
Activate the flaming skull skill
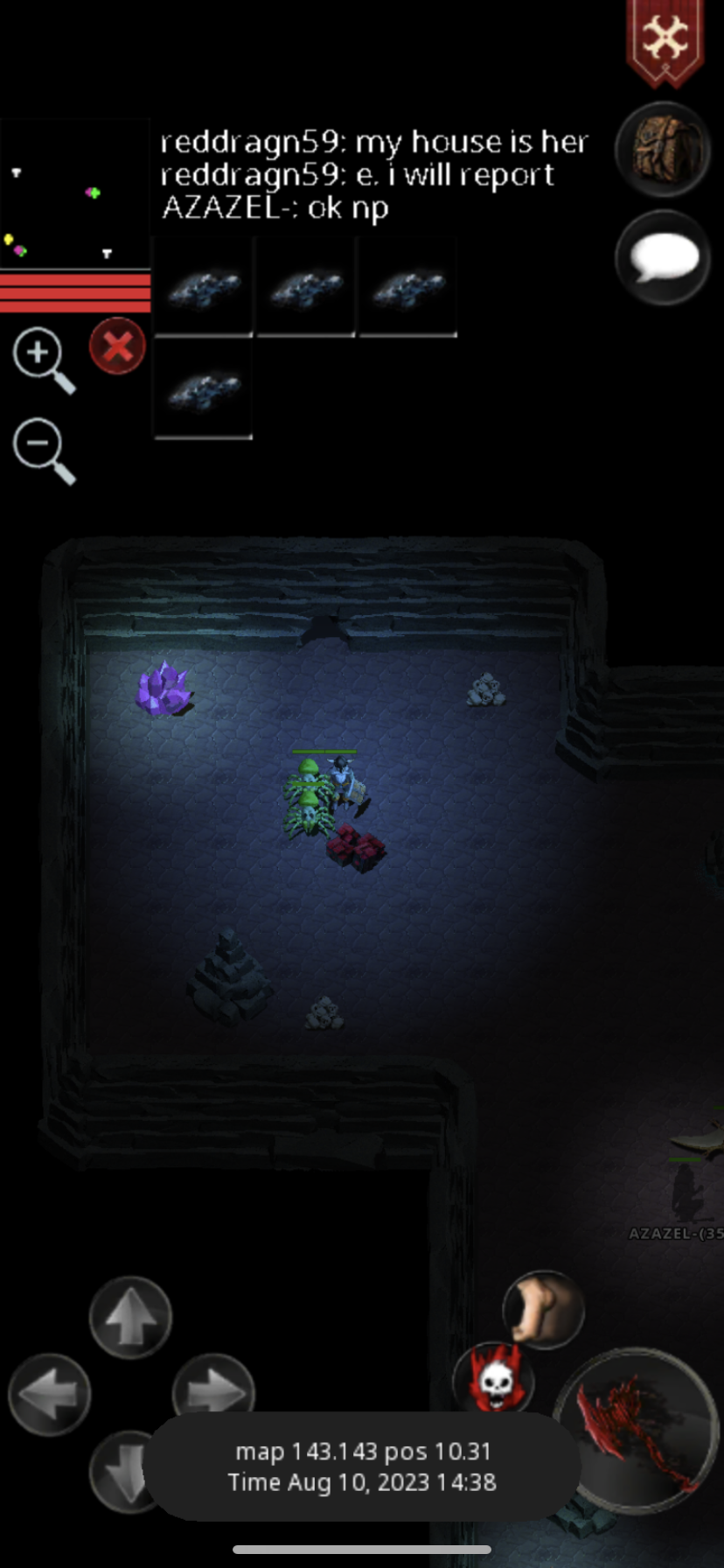pos(495,1379)
